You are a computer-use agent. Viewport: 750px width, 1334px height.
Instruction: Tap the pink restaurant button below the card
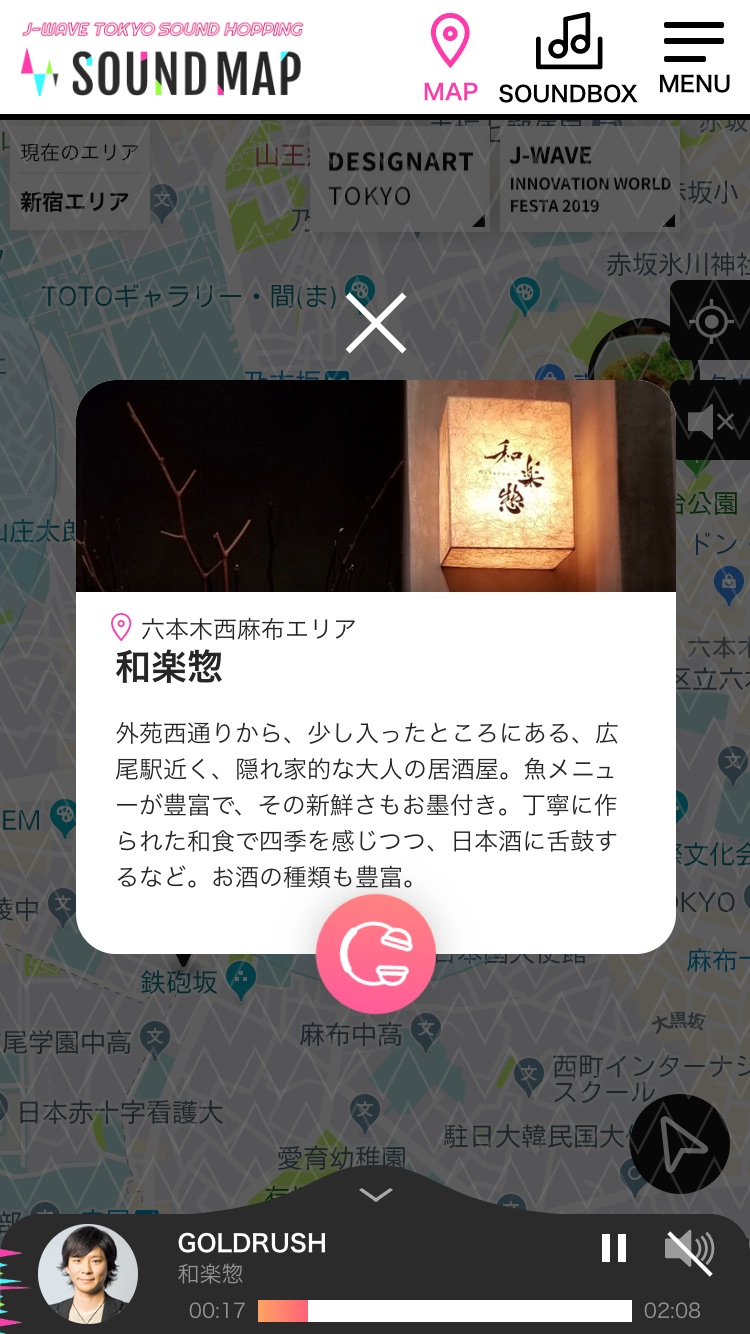pos(376,954)
